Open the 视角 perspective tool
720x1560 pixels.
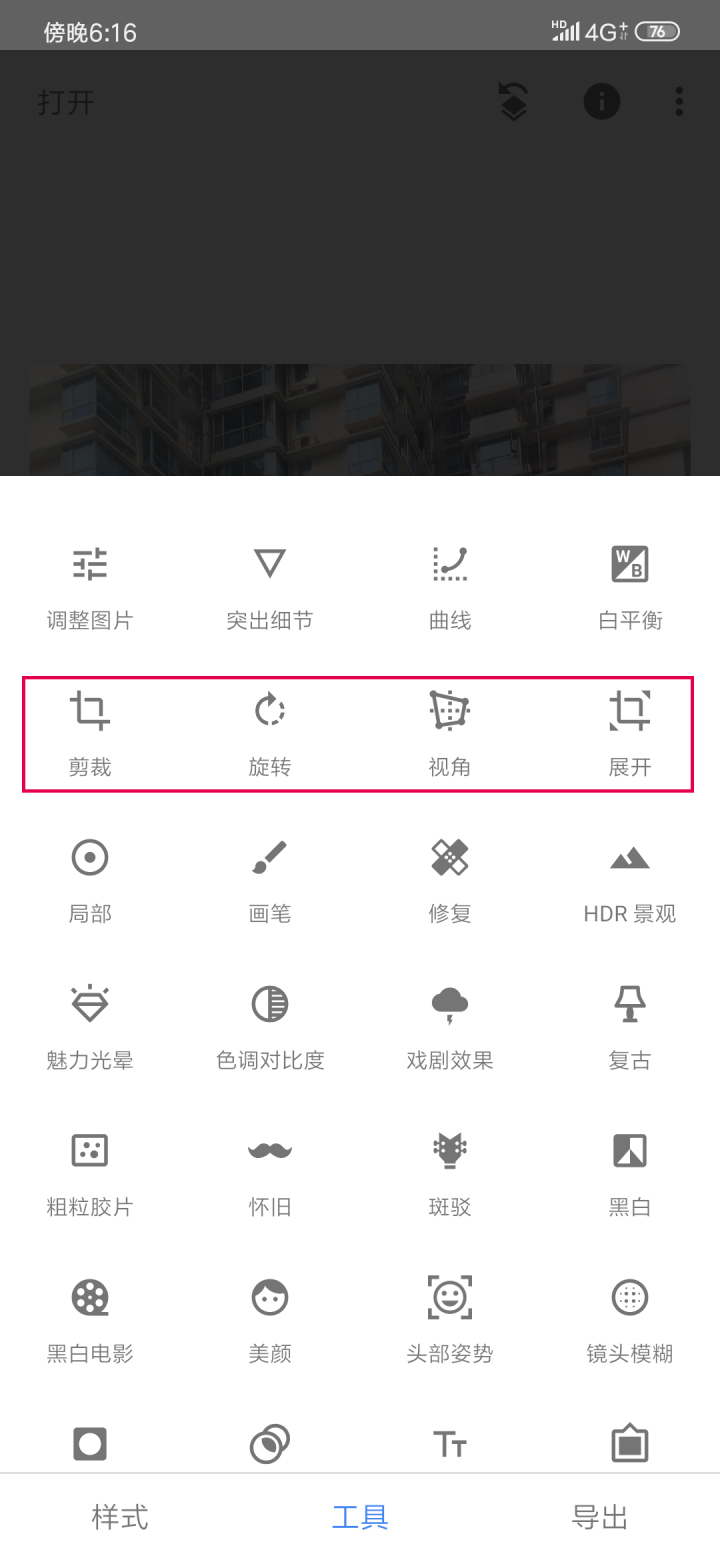[x=450, y=735]
